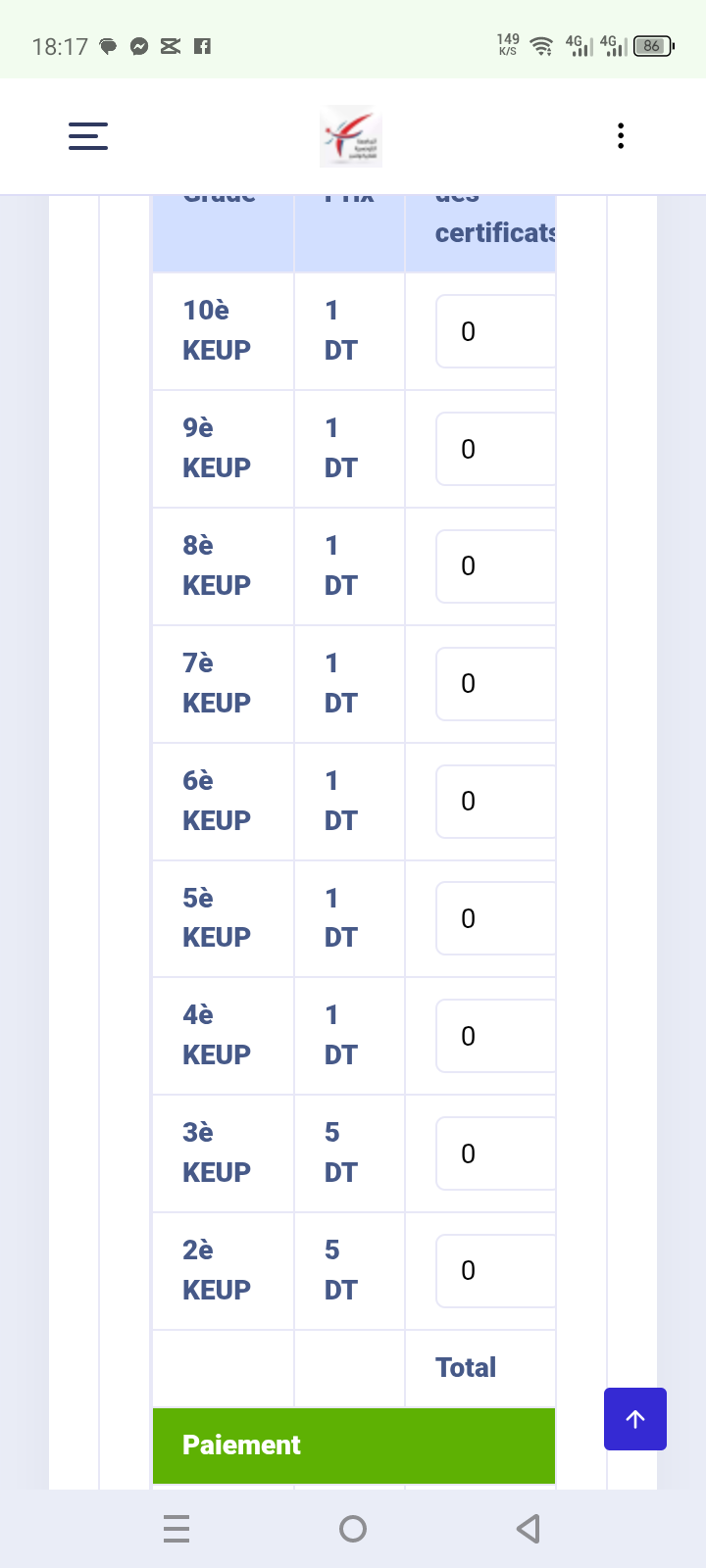Viewport: 706px width, 1568px height.
Task: Edit the 7è KEUP certificate count
Action: pos(495,684)
